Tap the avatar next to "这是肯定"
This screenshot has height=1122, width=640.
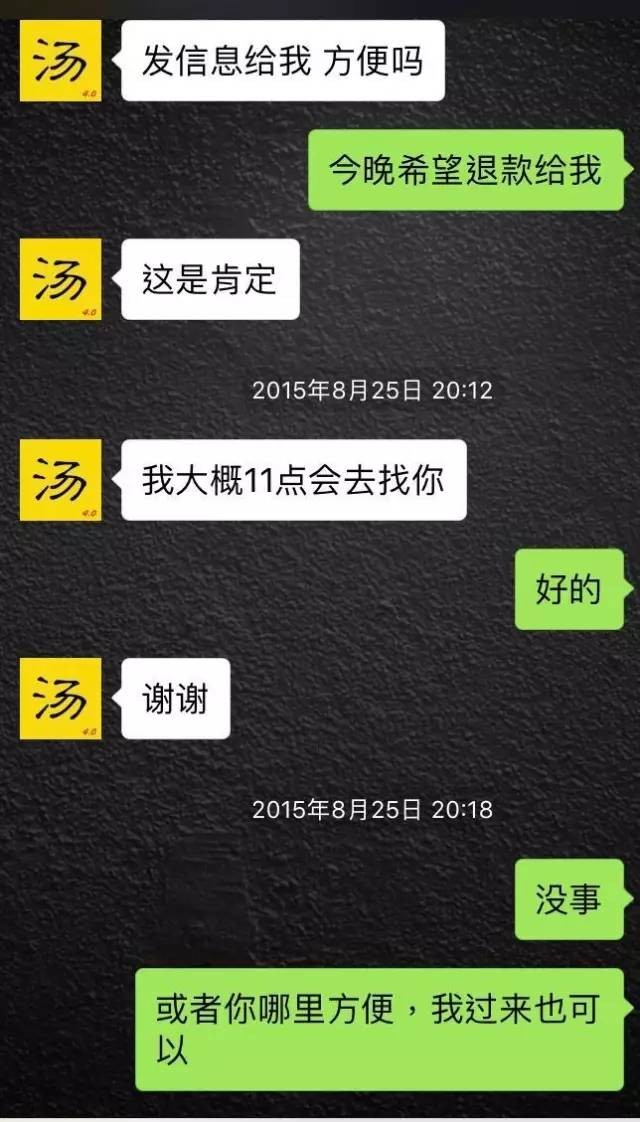pos(60,279)
